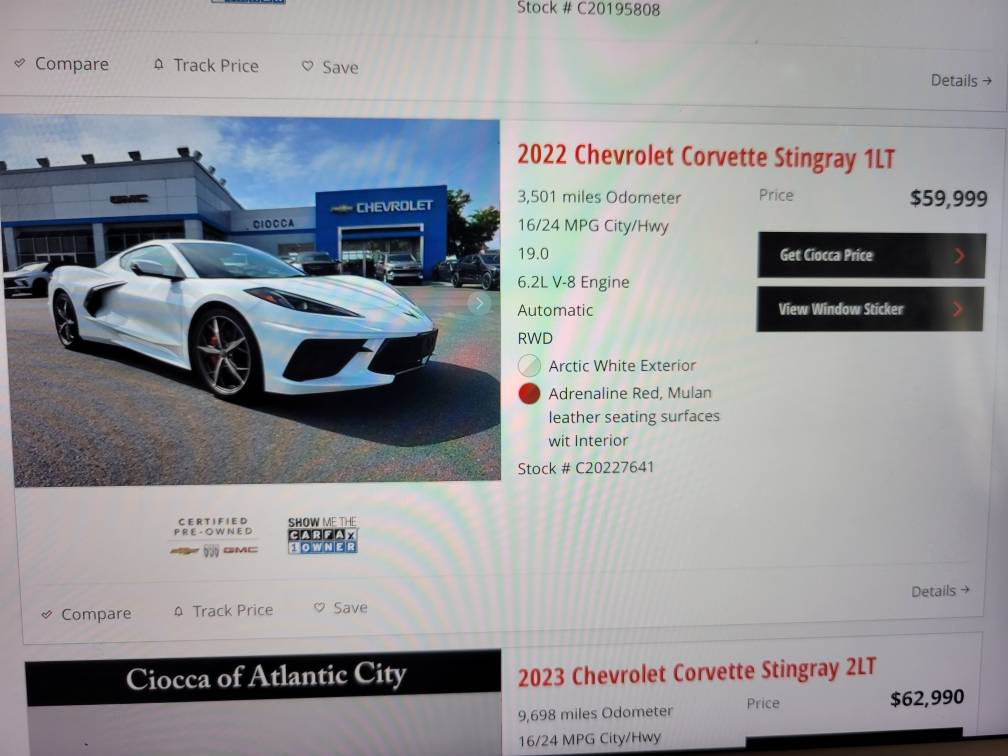This screenshot has height=756, width=1008.
Task: Compare the stock C20195808 vehicle
Action: (x=62, y=64)
